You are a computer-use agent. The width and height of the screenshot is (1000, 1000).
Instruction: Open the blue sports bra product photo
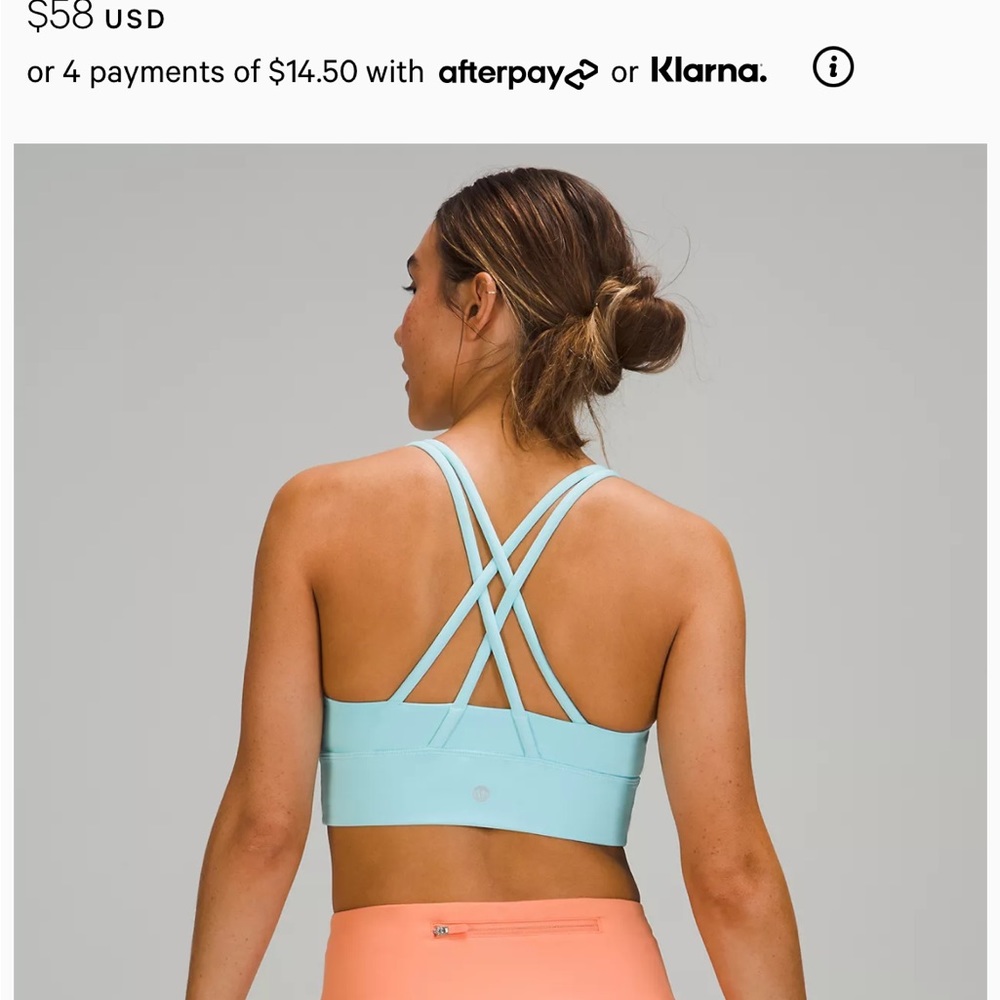pos(500,570)
